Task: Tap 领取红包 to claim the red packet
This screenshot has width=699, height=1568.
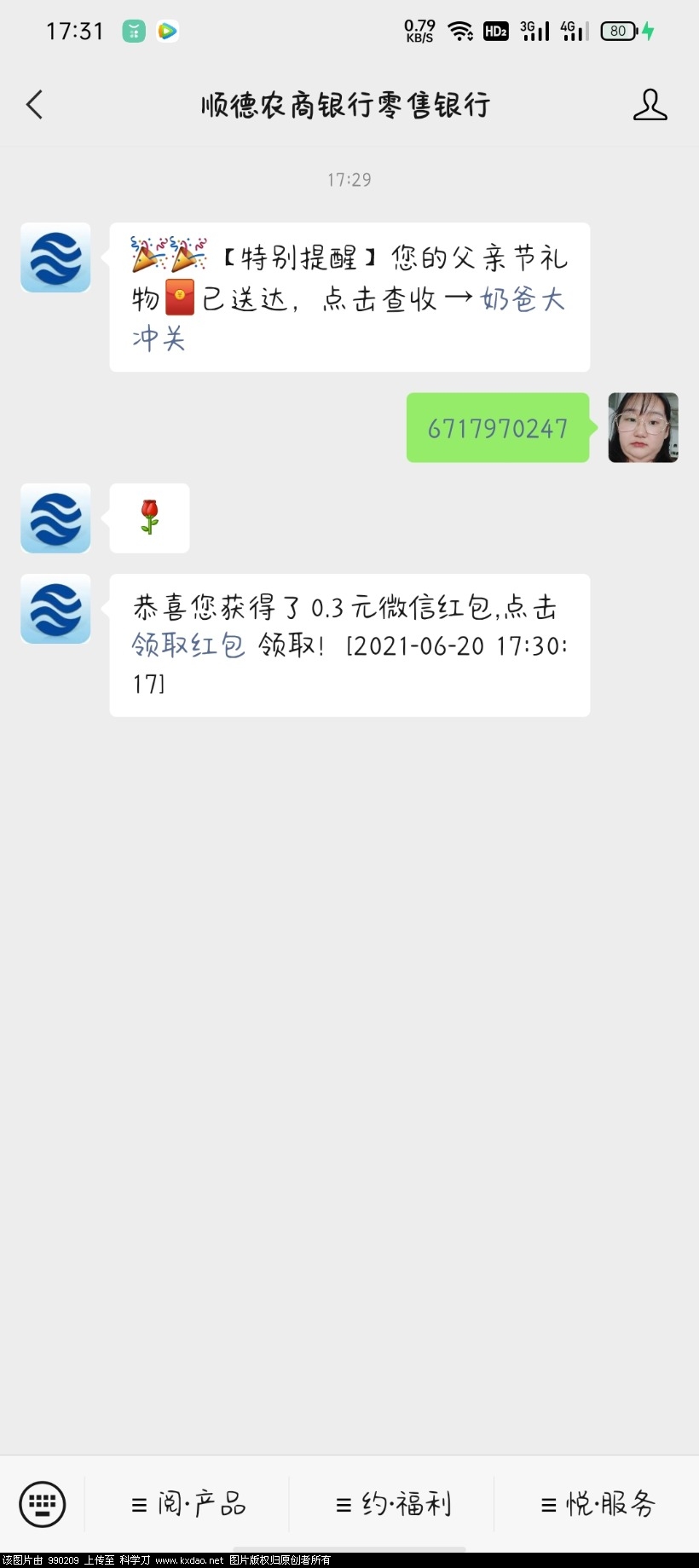Action: [x=188, y=645]
